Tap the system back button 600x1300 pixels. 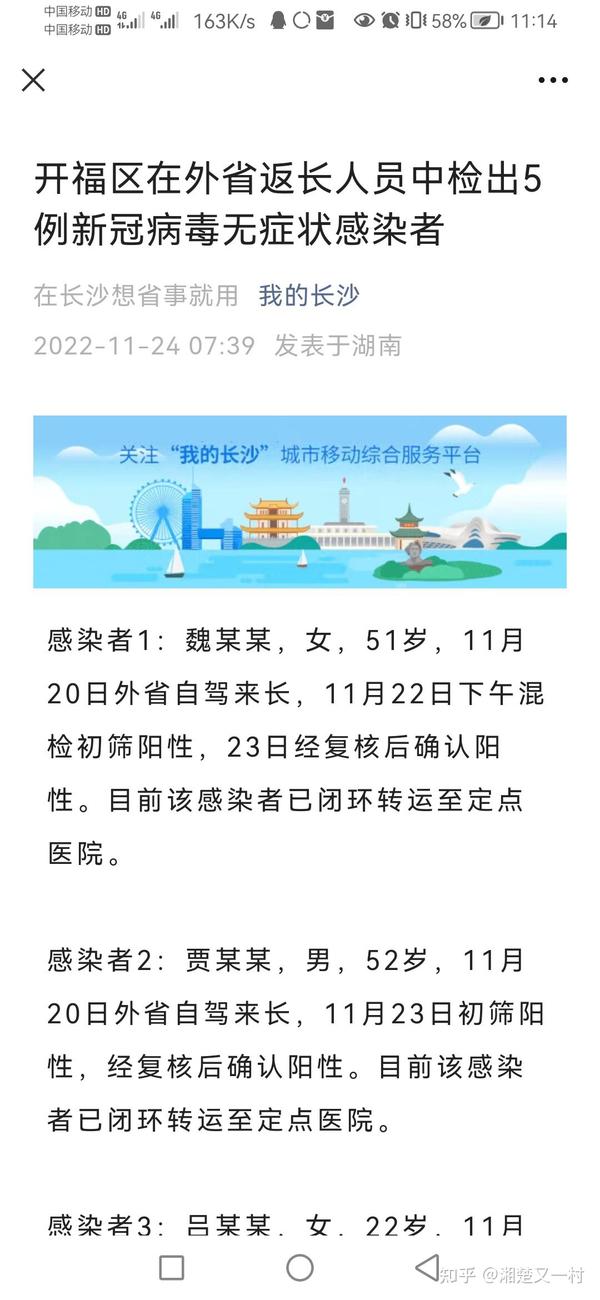pos(427,1267)
